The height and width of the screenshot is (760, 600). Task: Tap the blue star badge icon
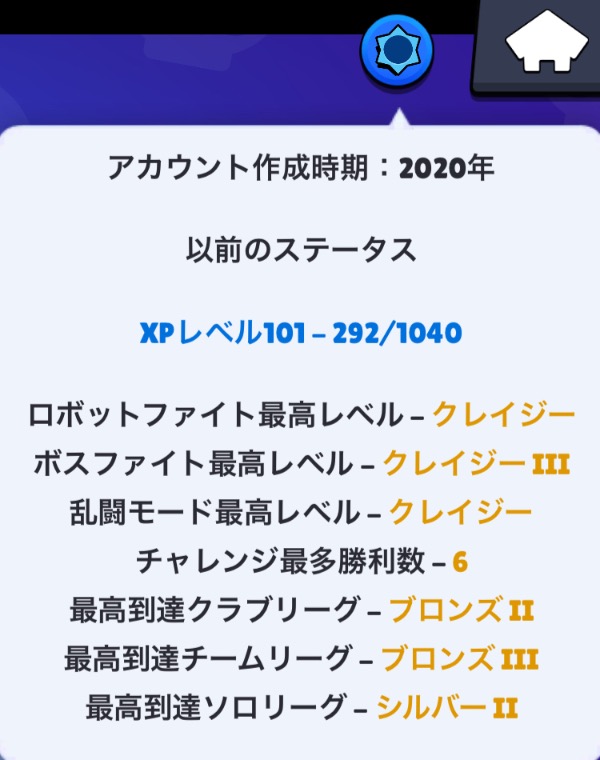(398, 50)
